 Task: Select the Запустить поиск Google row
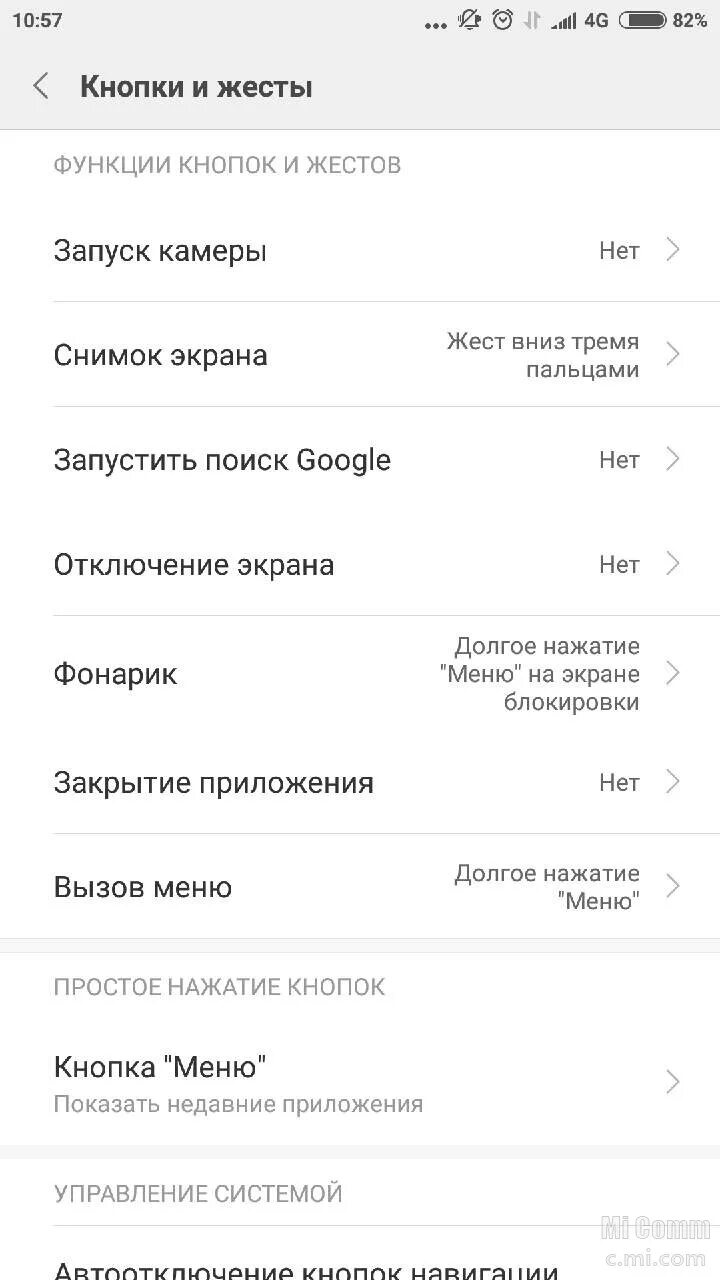pyautogui.click(x=360, y=460)
